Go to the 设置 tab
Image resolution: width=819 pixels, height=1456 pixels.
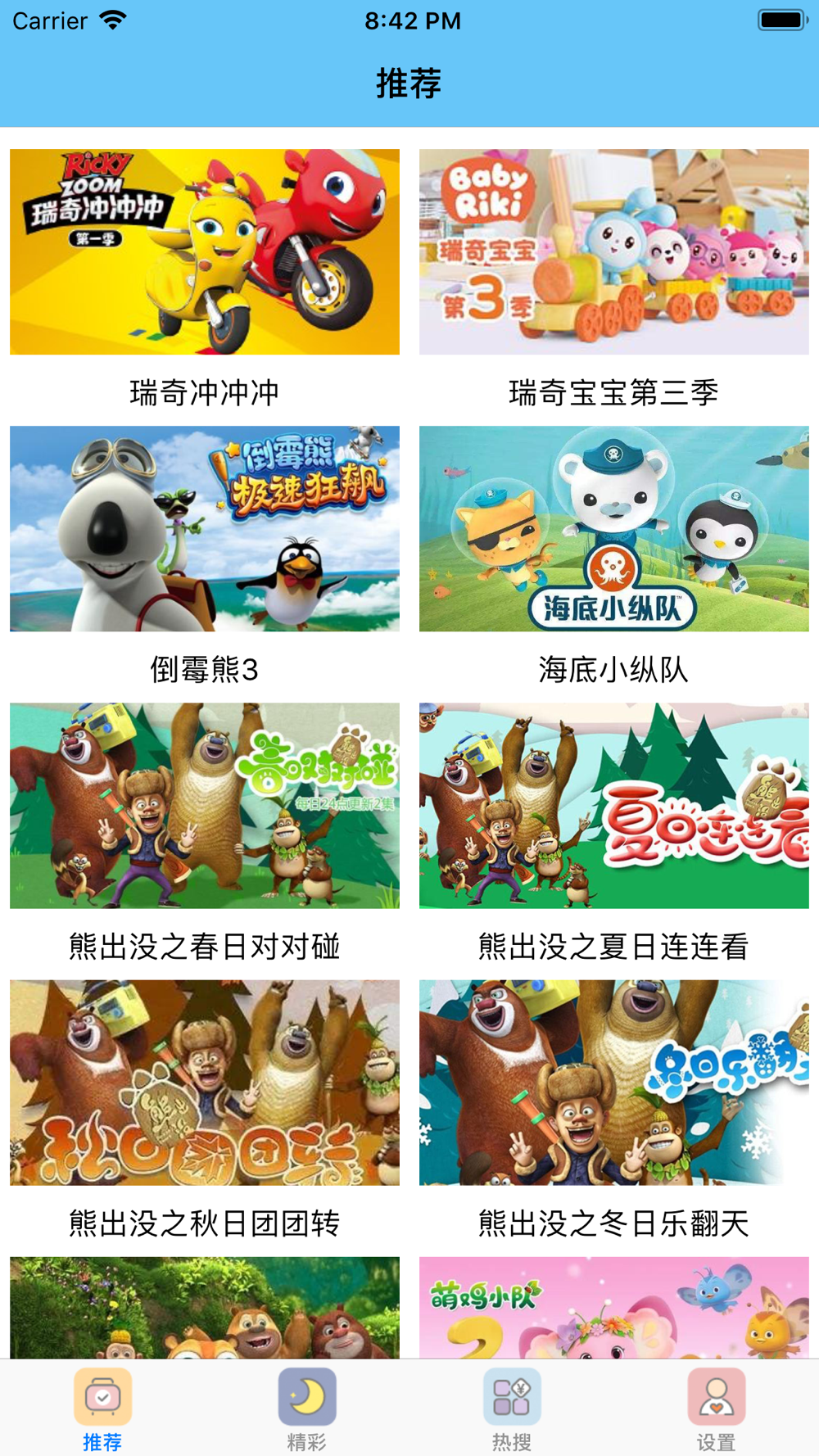pyautogui.click(x=716, y=1409)
